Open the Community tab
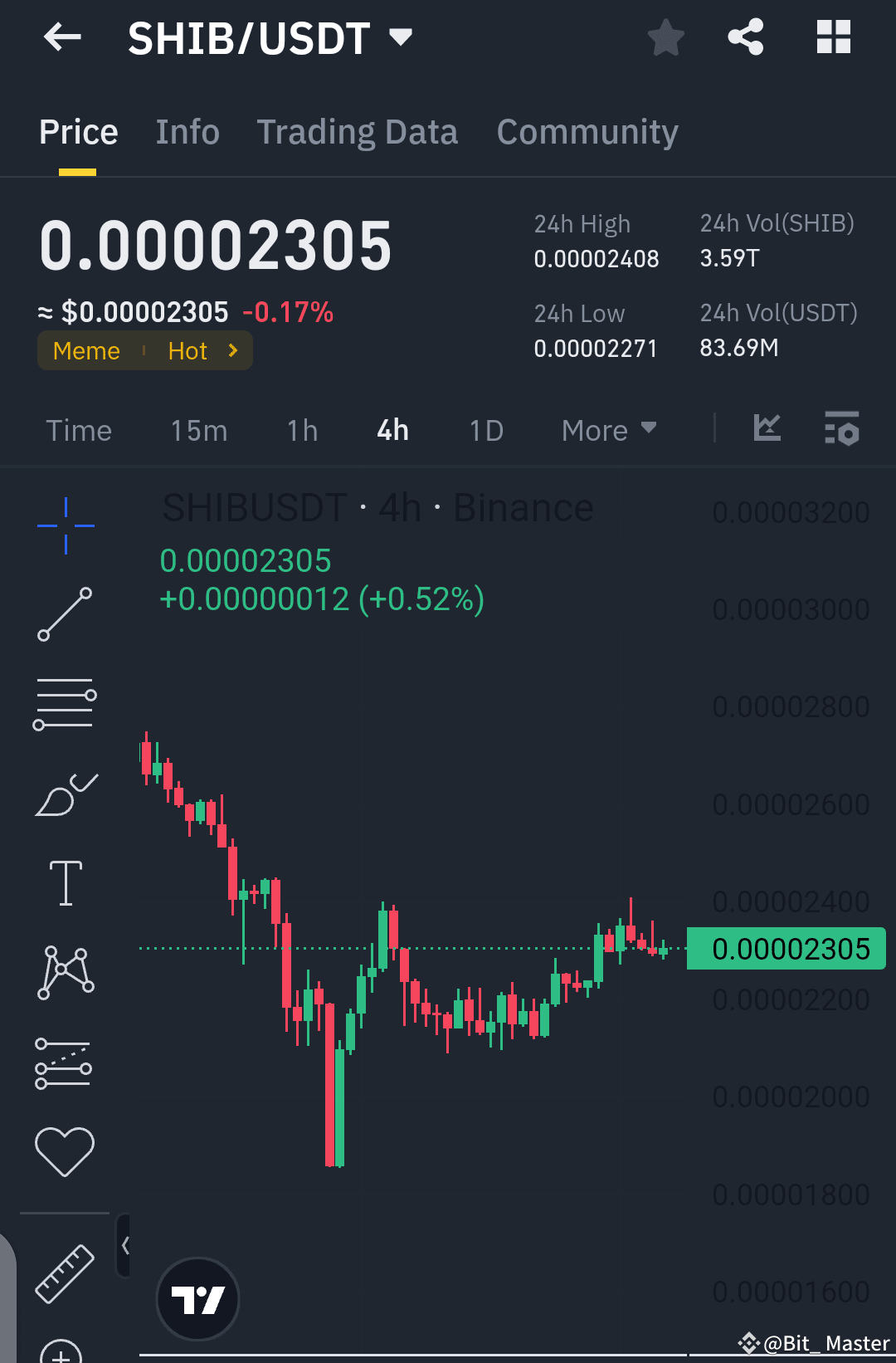896x1363 pixels. pos(587,131)
